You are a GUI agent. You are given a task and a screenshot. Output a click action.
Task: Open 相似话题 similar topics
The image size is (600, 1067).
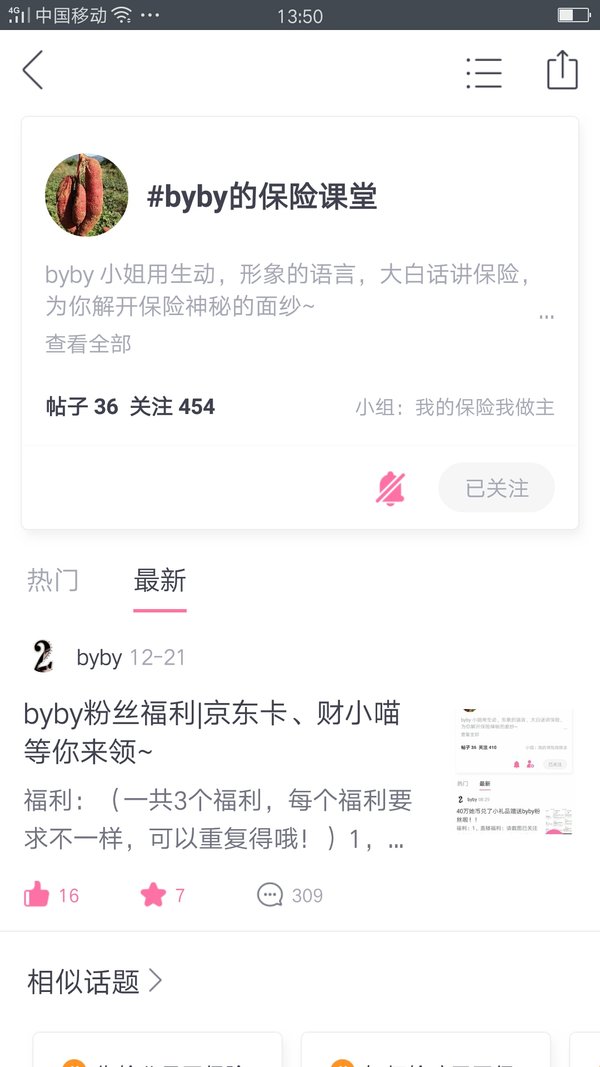pos(95,981)
